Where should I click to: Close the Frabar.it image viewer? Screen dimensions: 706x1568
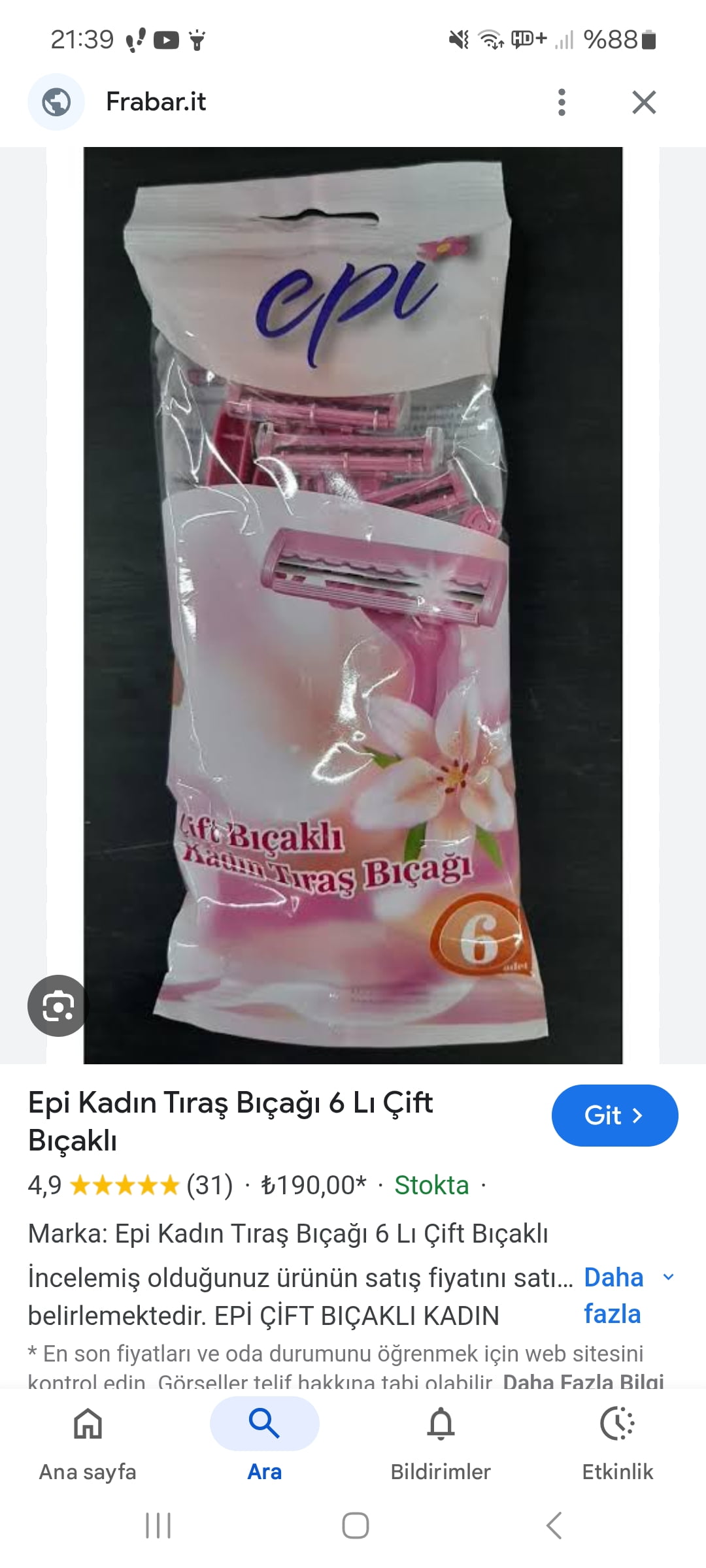[644, 103]
